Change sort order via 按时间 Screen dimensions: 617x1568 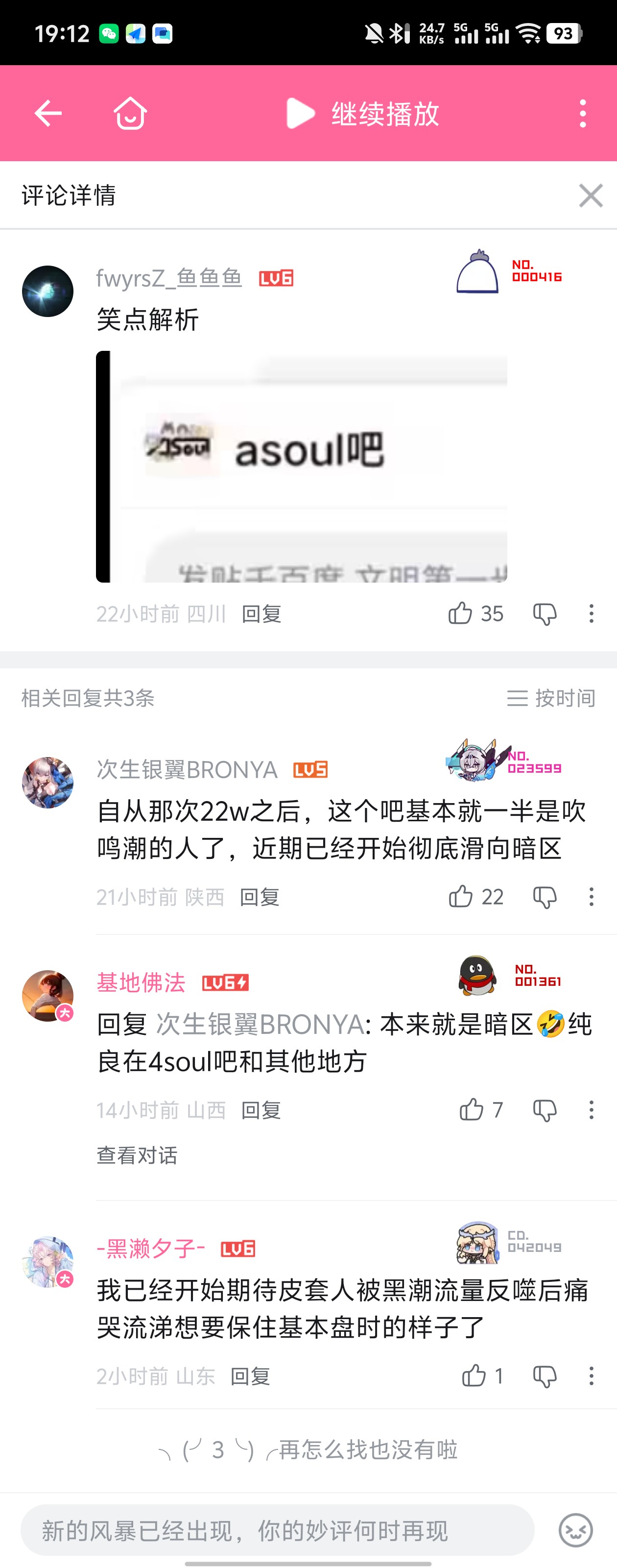pos(551,698)
